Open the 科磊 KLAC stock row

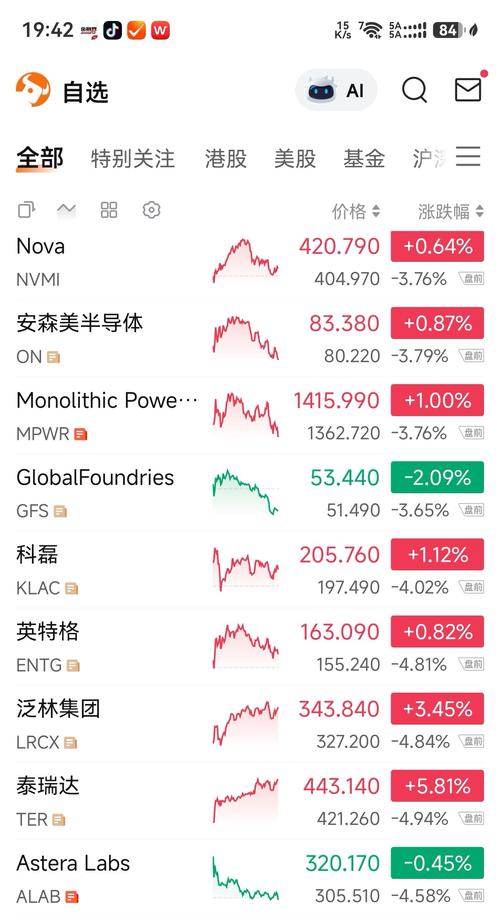(x=250, y=570)
